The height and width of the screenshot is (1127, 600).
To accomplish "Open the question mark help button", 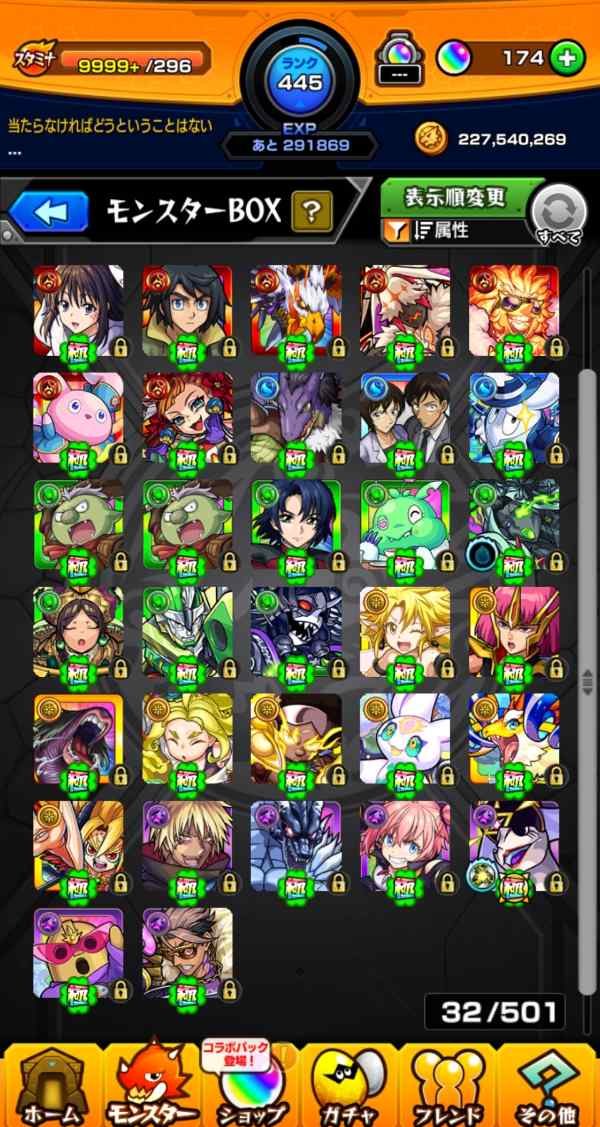I will tap(312, 210).
